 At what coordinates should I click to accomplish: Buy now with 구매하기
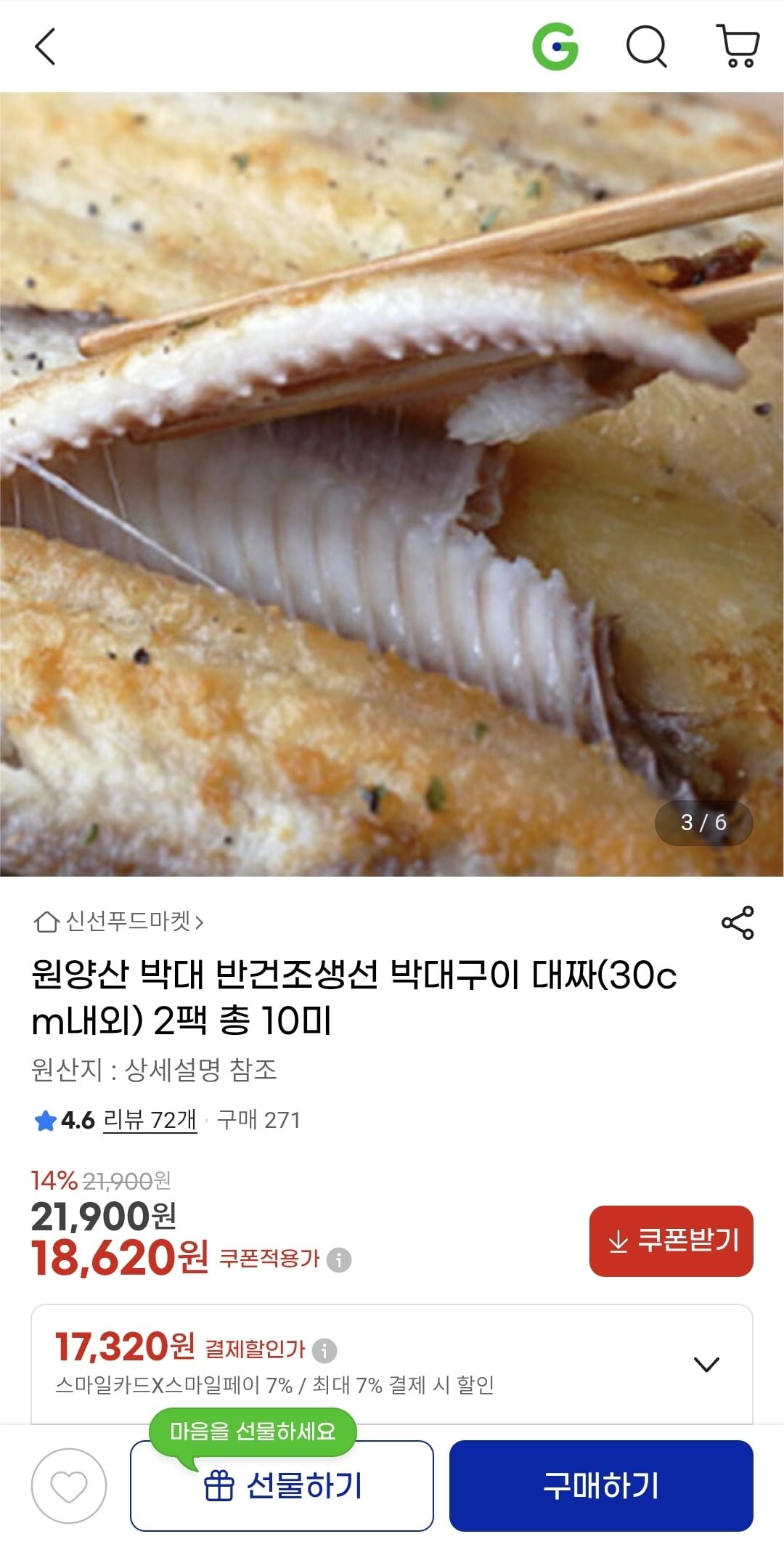601,1486
